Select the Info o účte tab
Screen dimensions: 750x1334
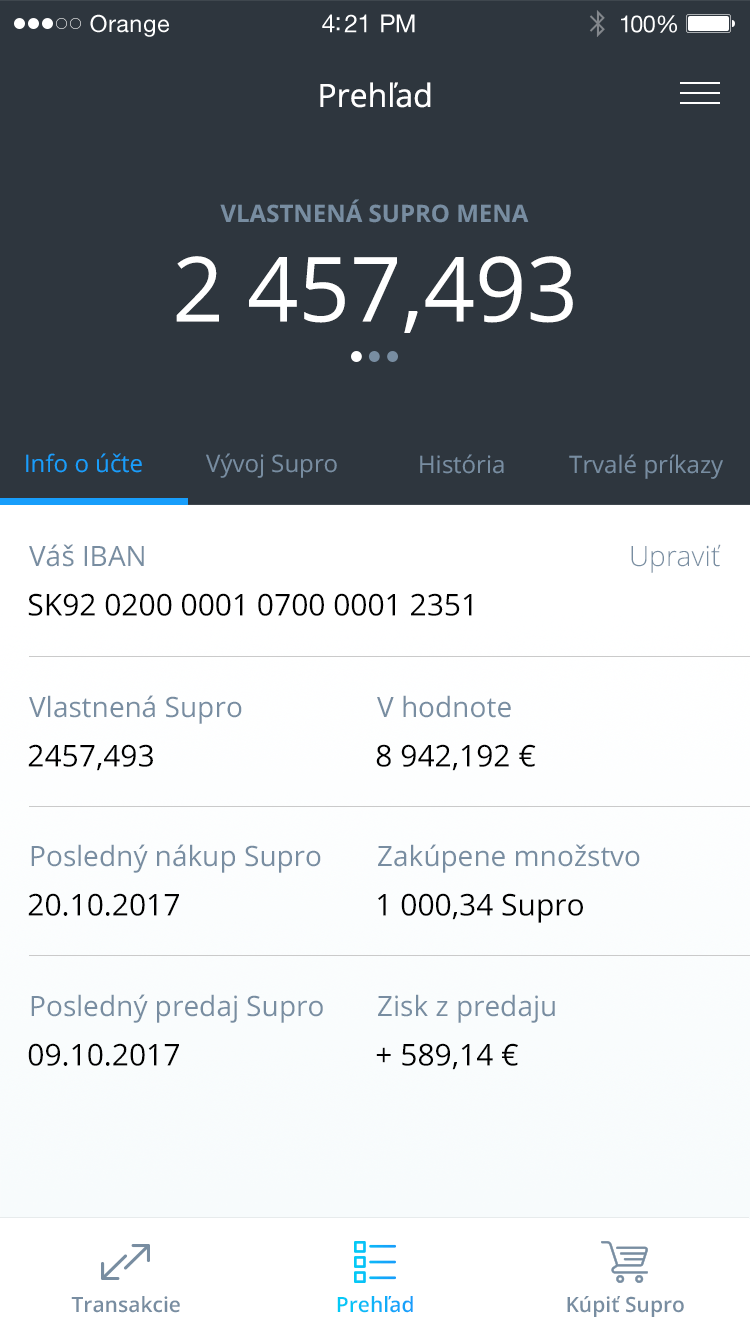84,464
